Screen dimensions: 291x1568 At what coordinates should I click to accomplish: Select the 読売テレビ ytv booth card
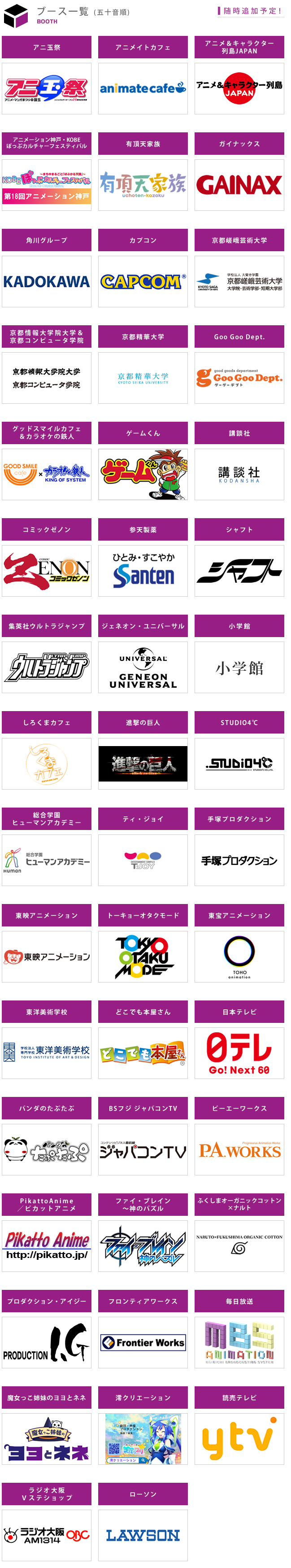(239, 1438)
